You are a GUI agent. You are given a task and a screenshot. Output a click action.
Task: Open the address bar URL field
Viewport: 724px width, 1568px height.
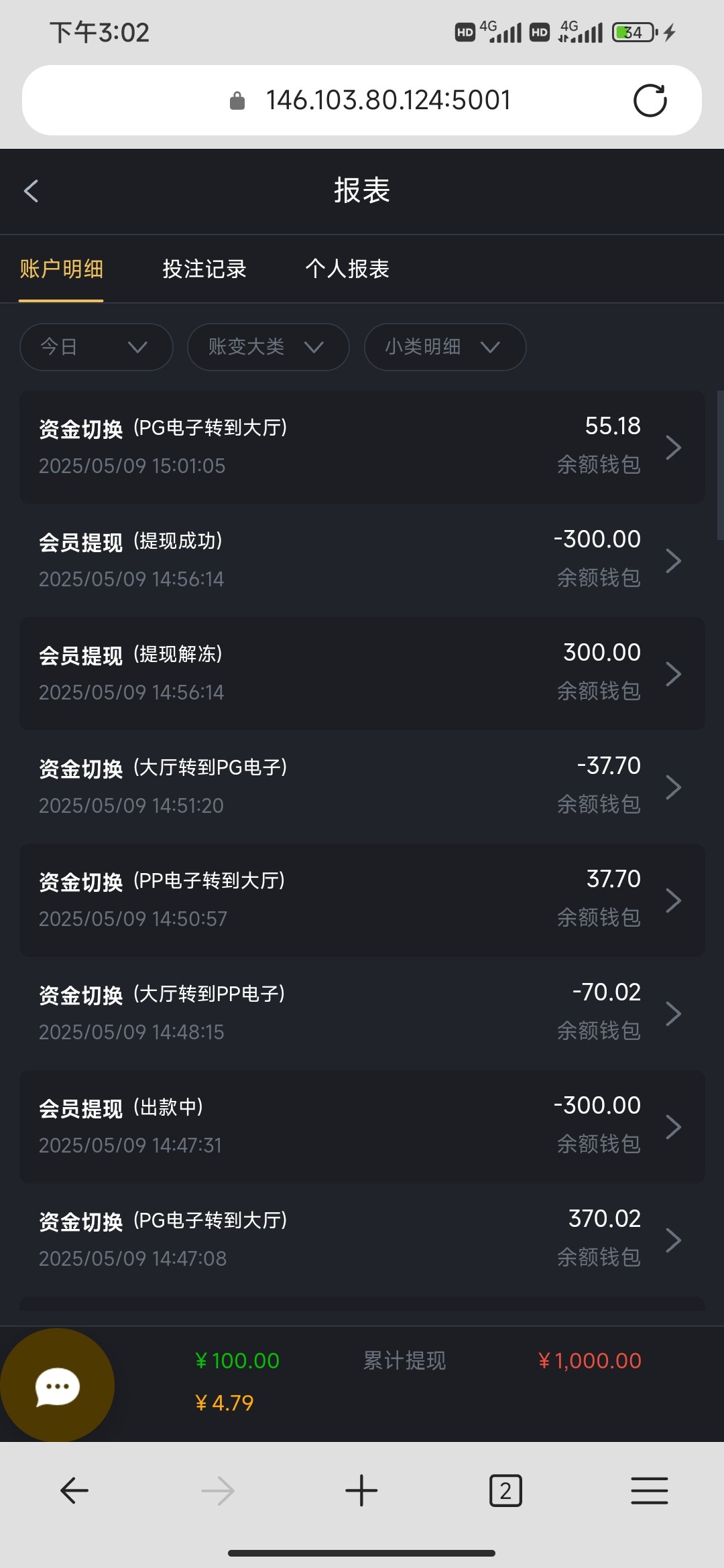coord(362,101)
